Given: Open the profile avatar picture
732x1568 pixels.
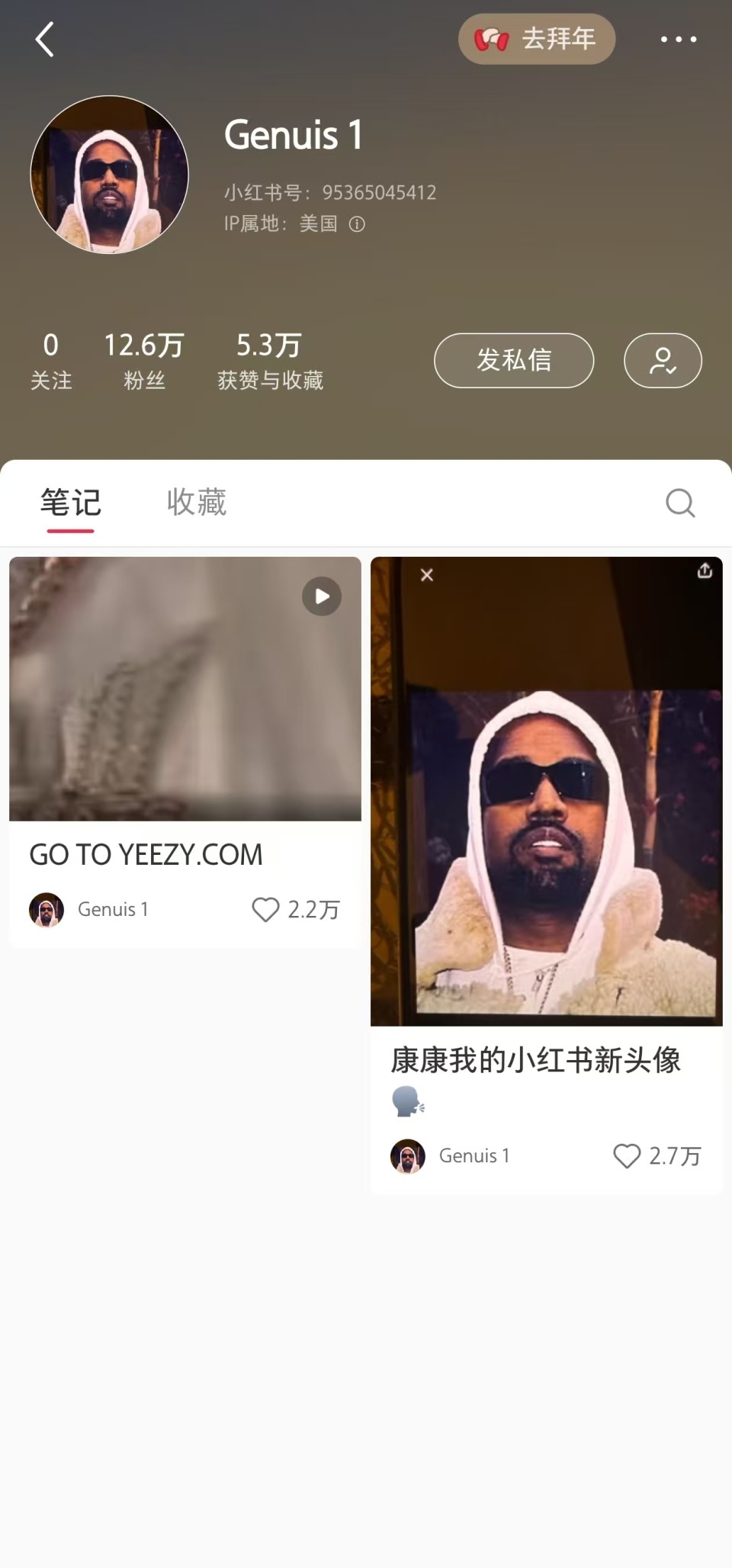Looking at the screenshot, I should (x=109, y=175).
